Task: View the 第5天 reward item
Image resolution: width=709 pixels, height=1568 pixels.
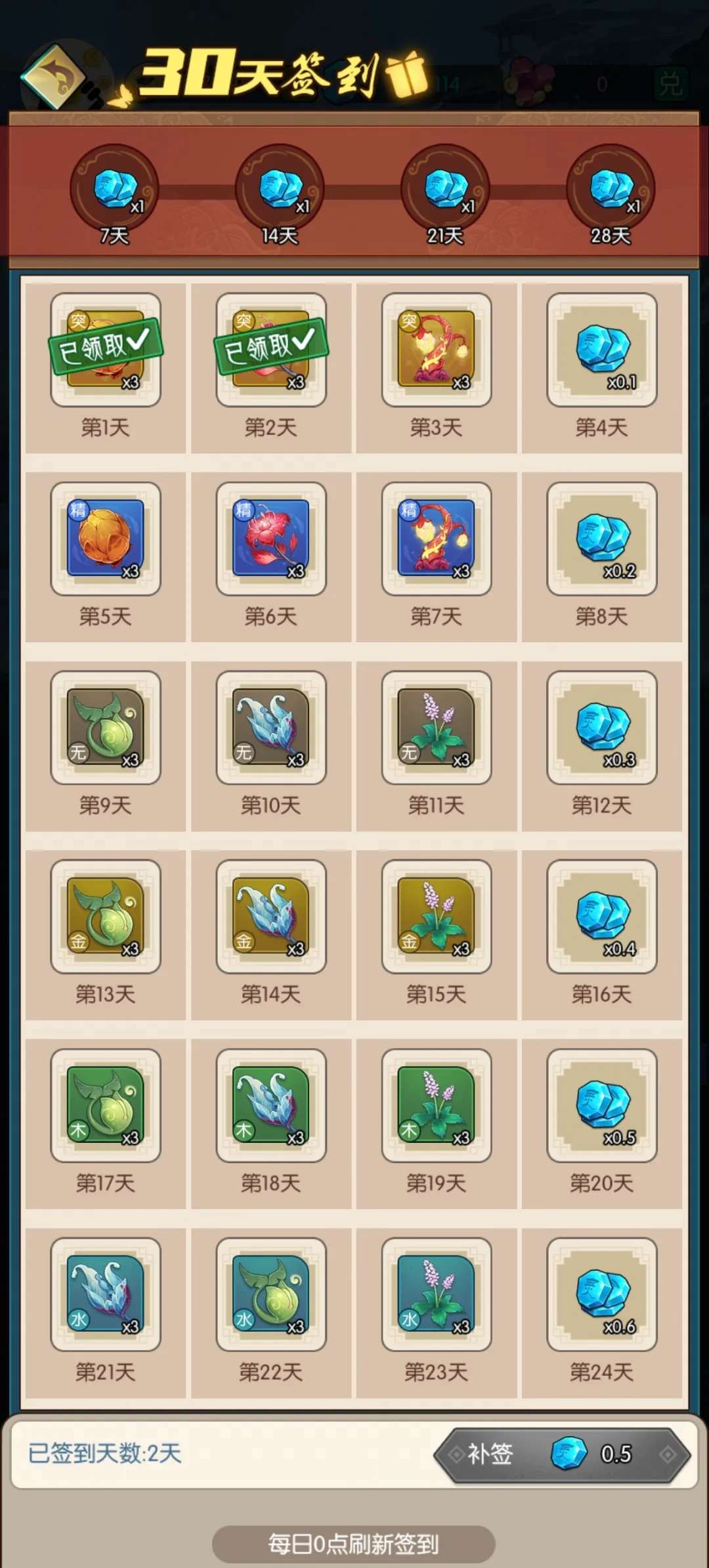Action: coord(106,539)
